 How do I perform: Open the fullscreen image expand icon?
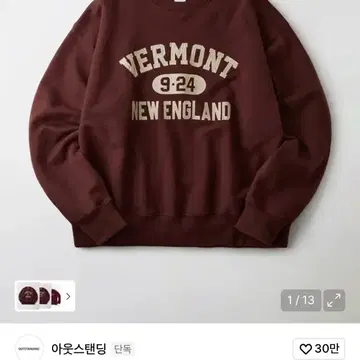pos(334,300)
